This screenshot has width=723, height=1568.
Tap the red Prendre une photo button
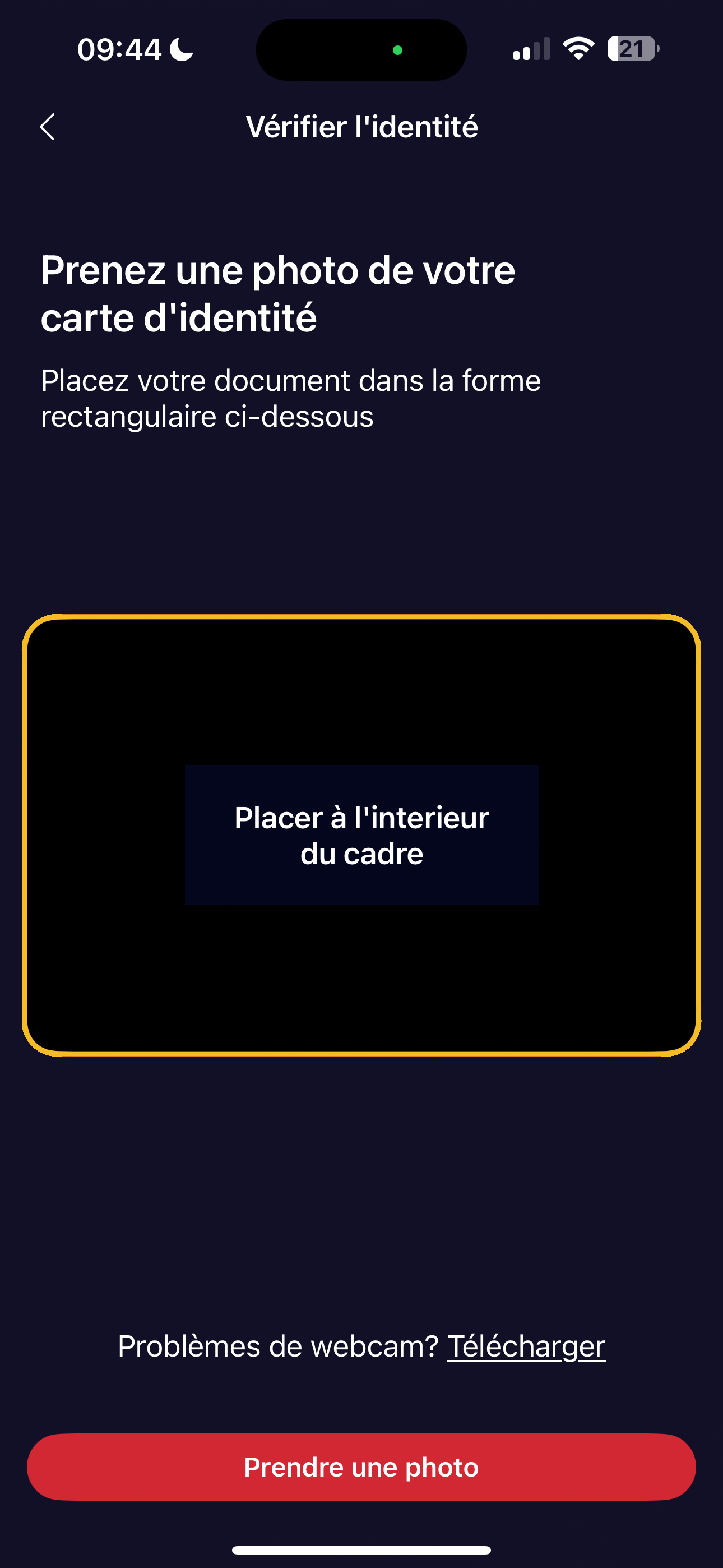(x=361, y=1467)
